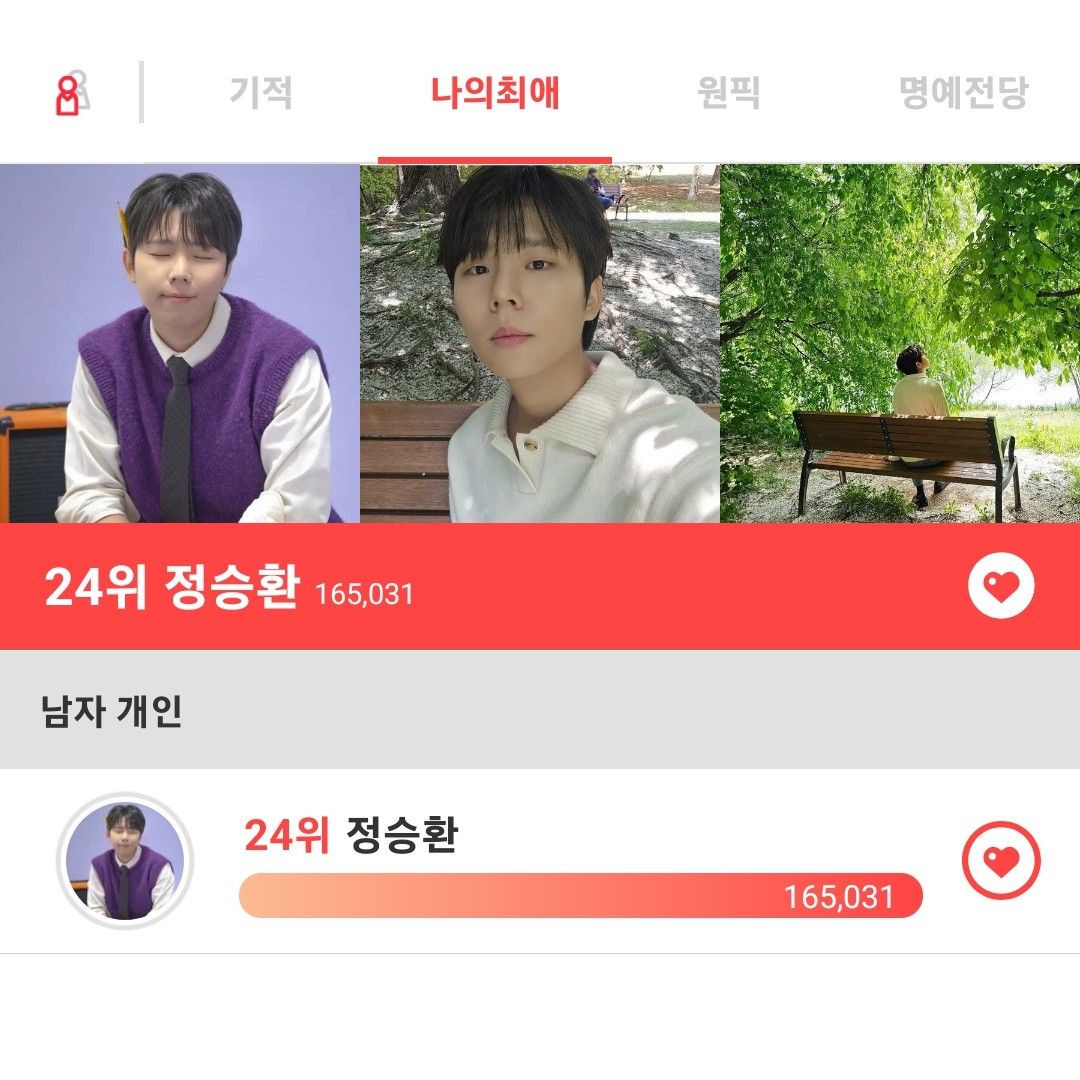The width and height of the screenshot is (1080, 1080).
Task: Switch to the 기적 tab
Action: coord(261,93)
